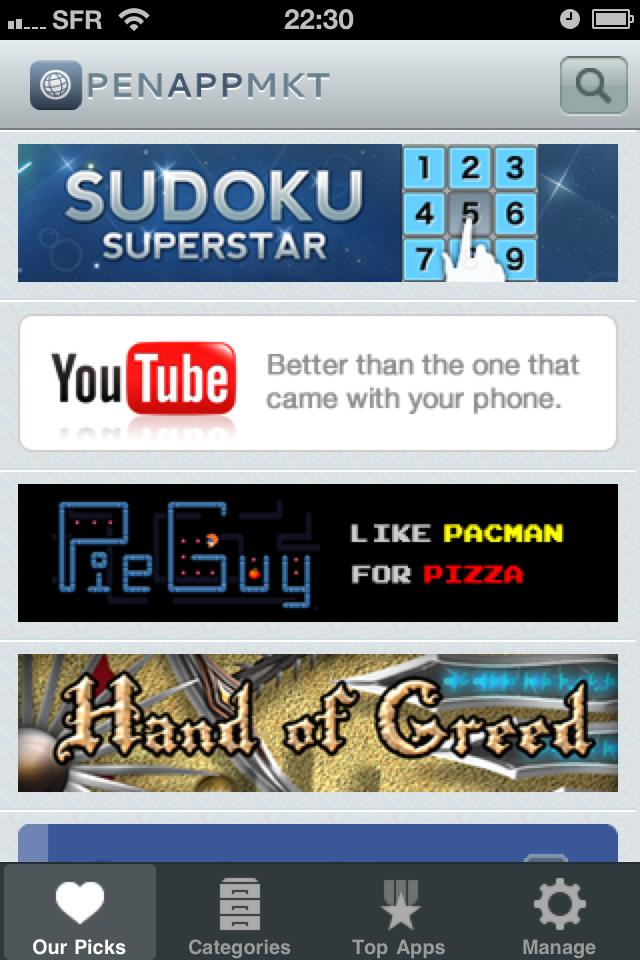This screenshot has height=960, width=640.
Task: Select the Our Picks tab
Action: pos(80,911)
